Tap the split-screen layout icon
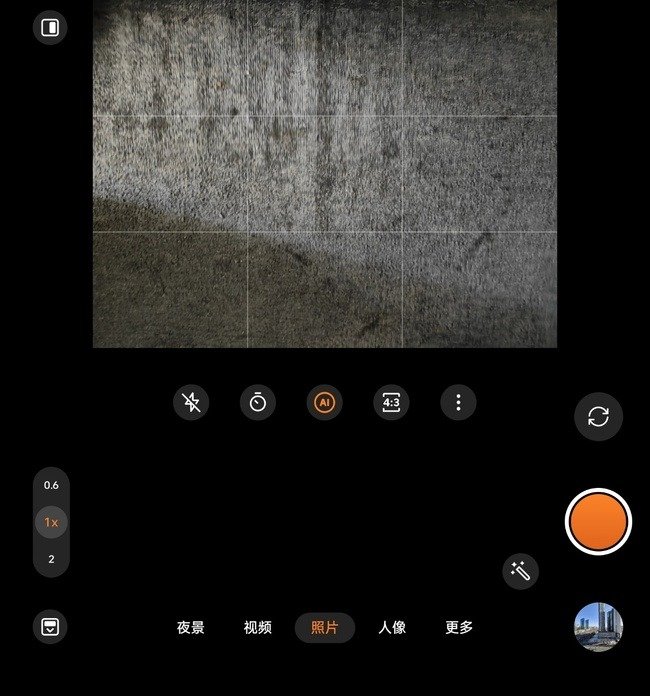 click(50, 28)
